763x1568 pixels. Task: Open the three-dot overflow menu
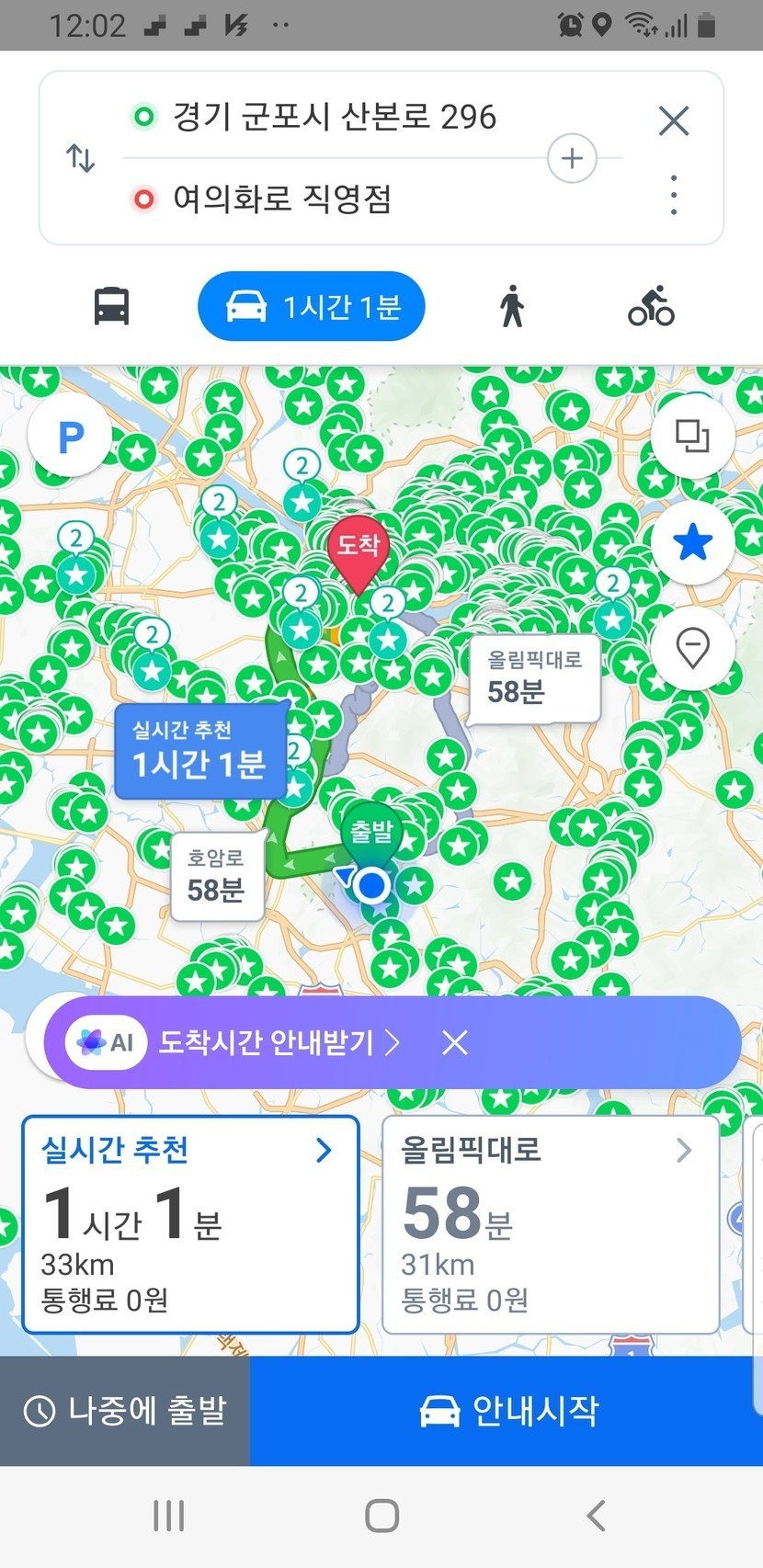pyautogui.click(x=674, y=195)
